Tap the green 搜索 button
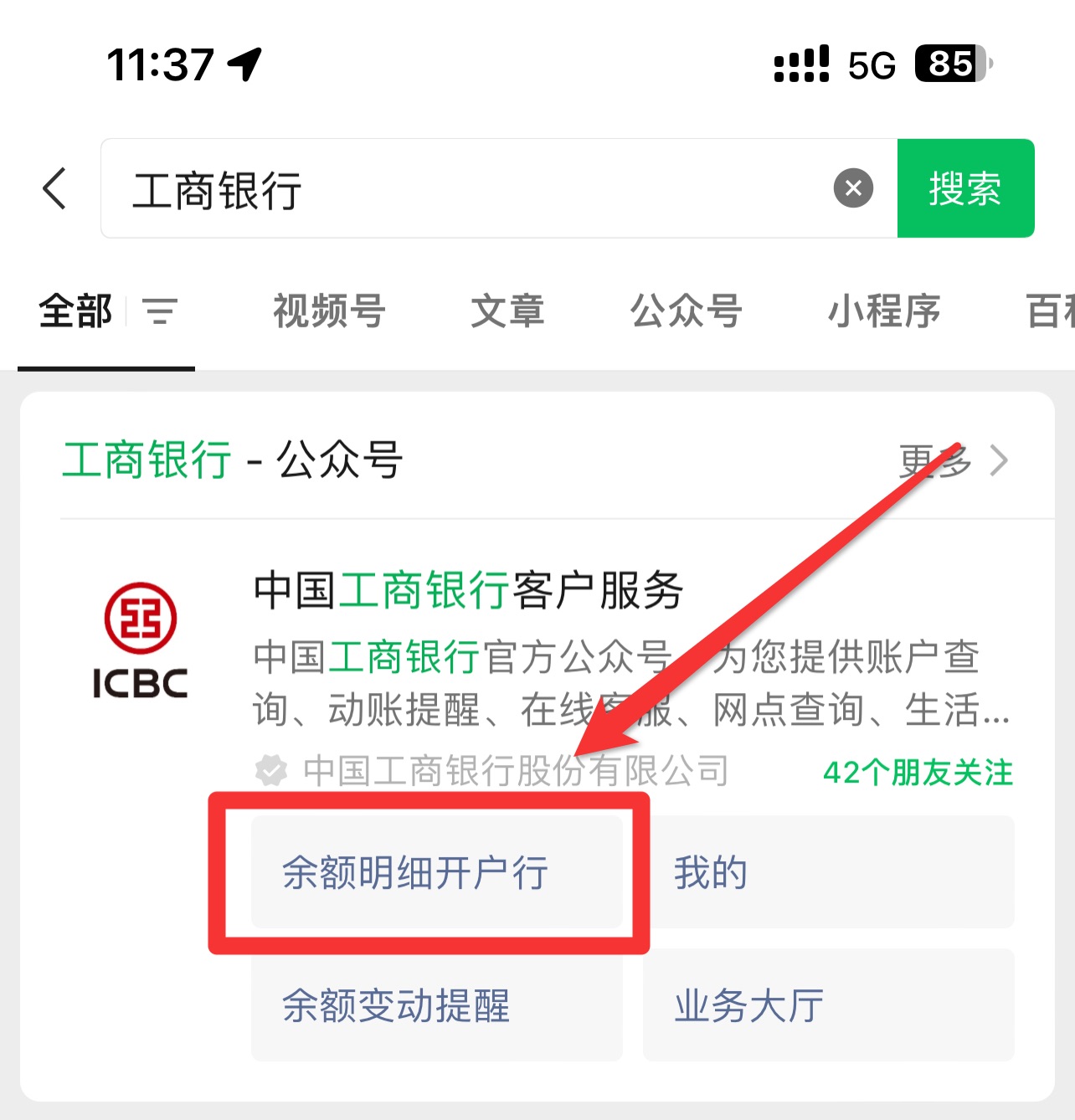Image resolution: width=1075 pixels, height=1120 pixels. click(965, 188)
